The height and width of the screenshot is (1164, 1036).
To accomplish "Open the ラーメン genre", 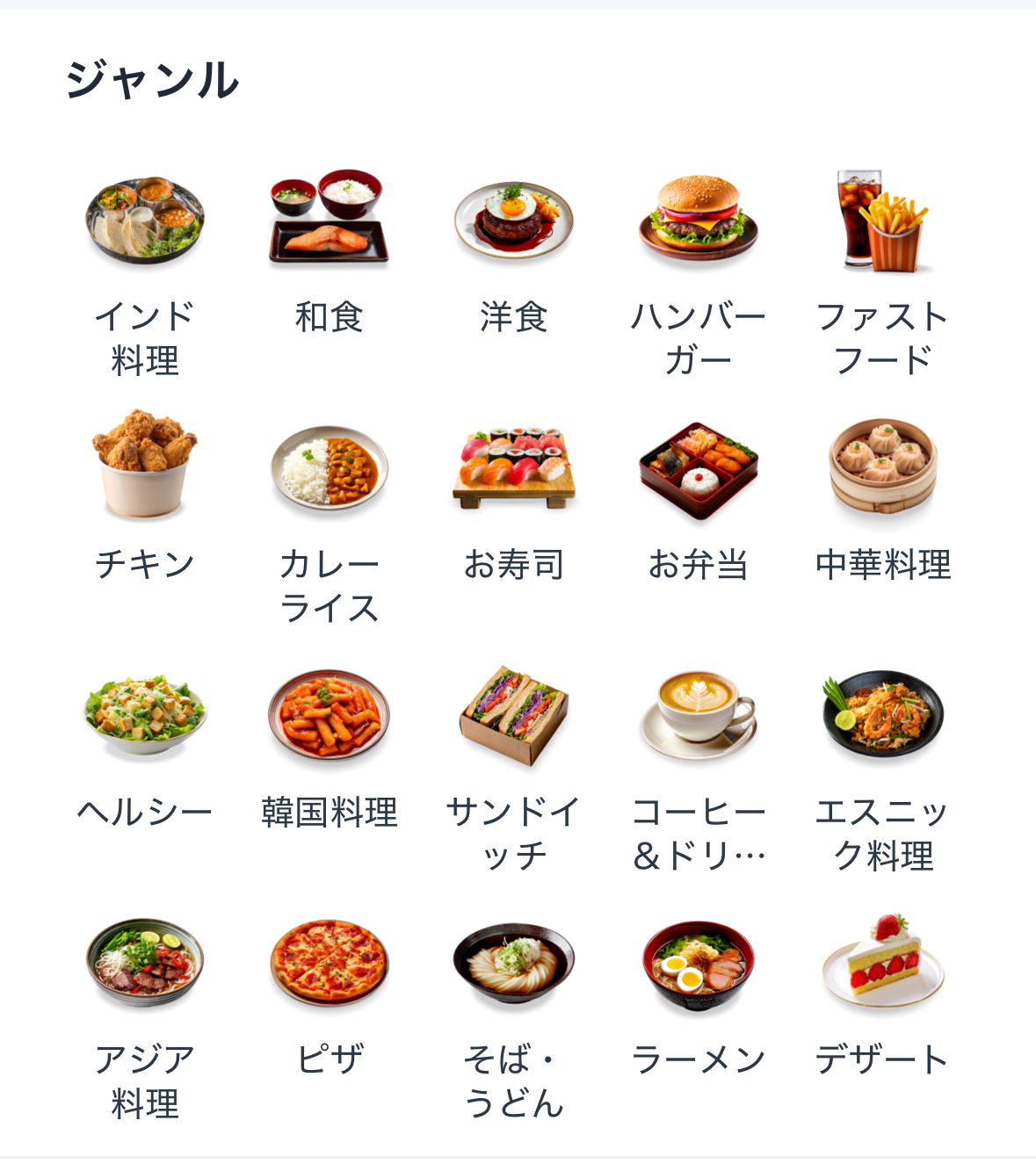I will (x=699, y=963).
